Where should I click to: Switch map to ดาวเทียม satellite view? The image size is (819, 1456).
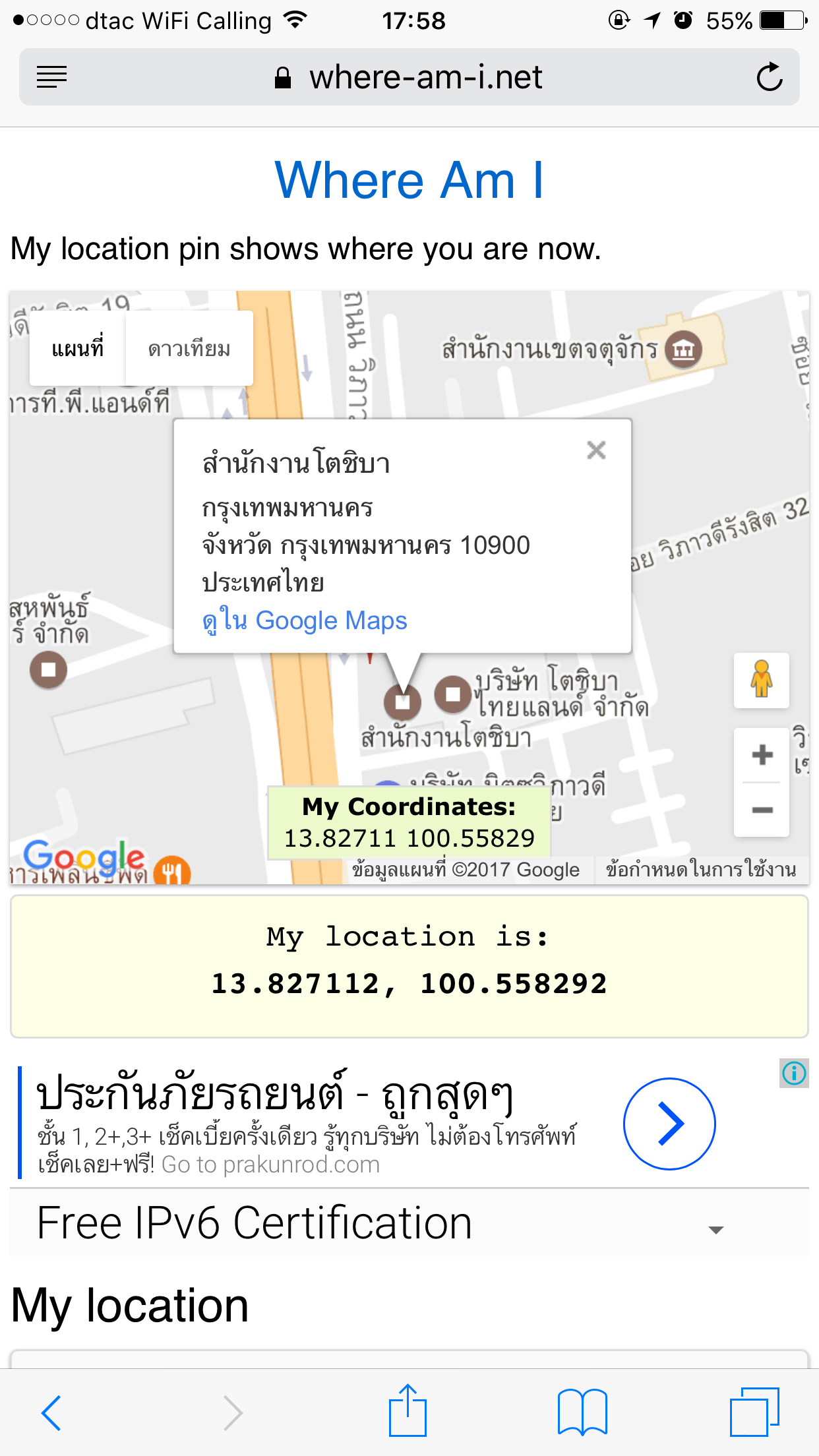click(x=189, y=348)
